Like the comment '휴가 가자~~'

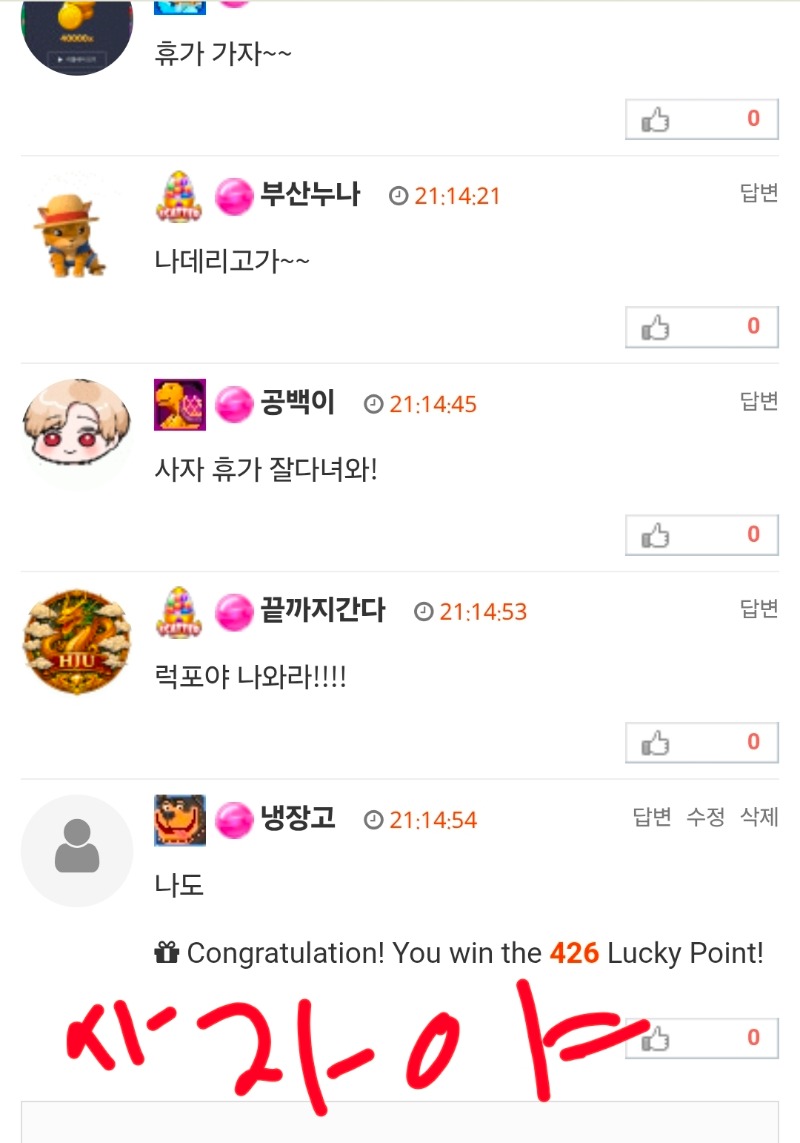(701, 120)
